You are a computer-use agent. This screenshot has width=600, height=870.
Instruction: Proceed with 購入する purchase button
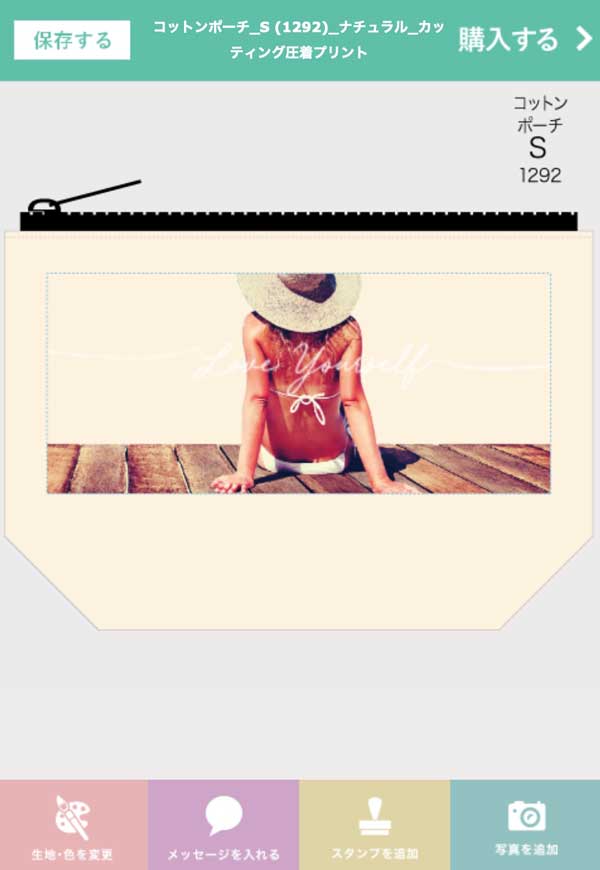(x=524, y=40)
